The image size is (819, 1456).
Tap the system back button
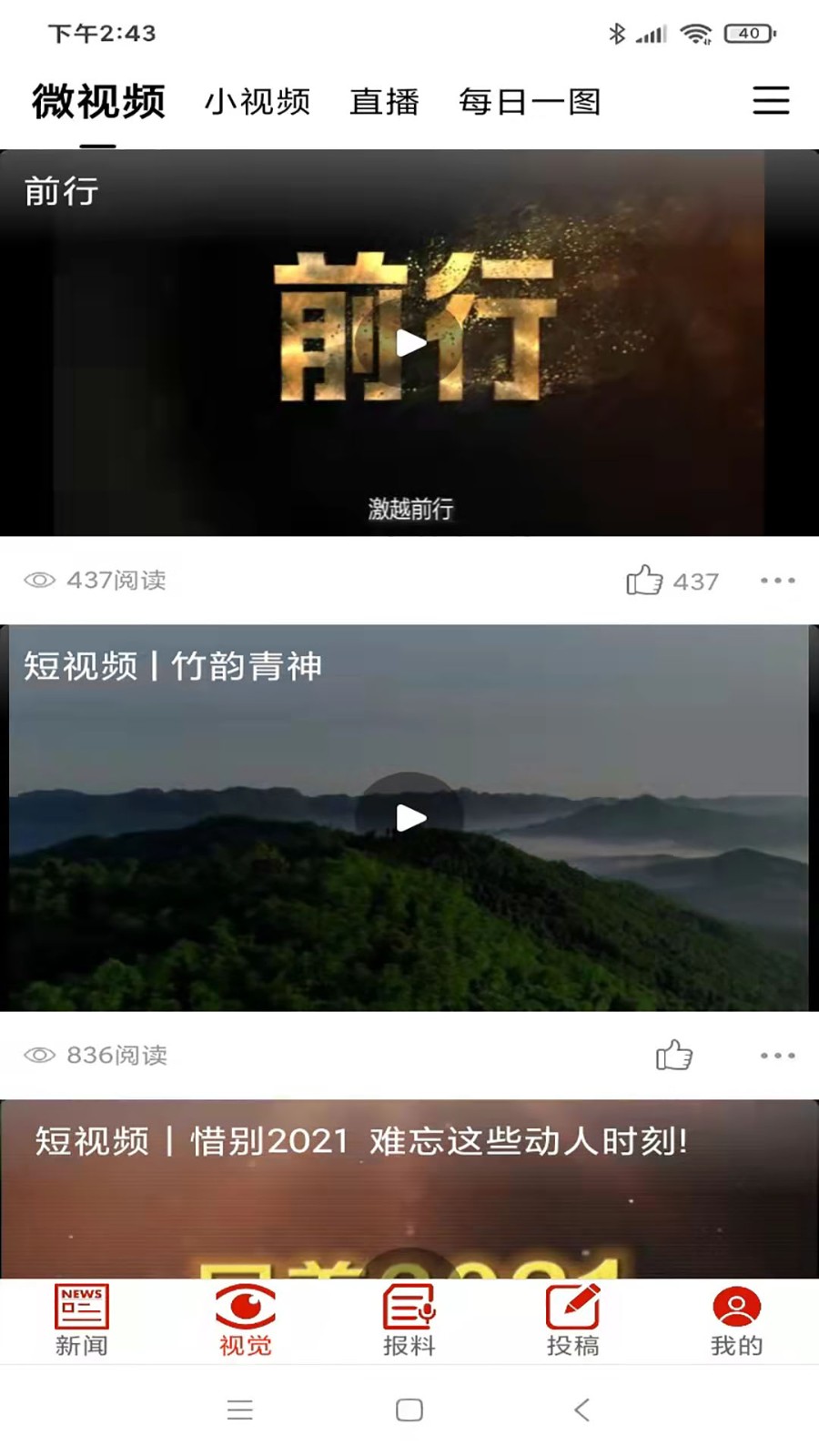point(581,1410)
